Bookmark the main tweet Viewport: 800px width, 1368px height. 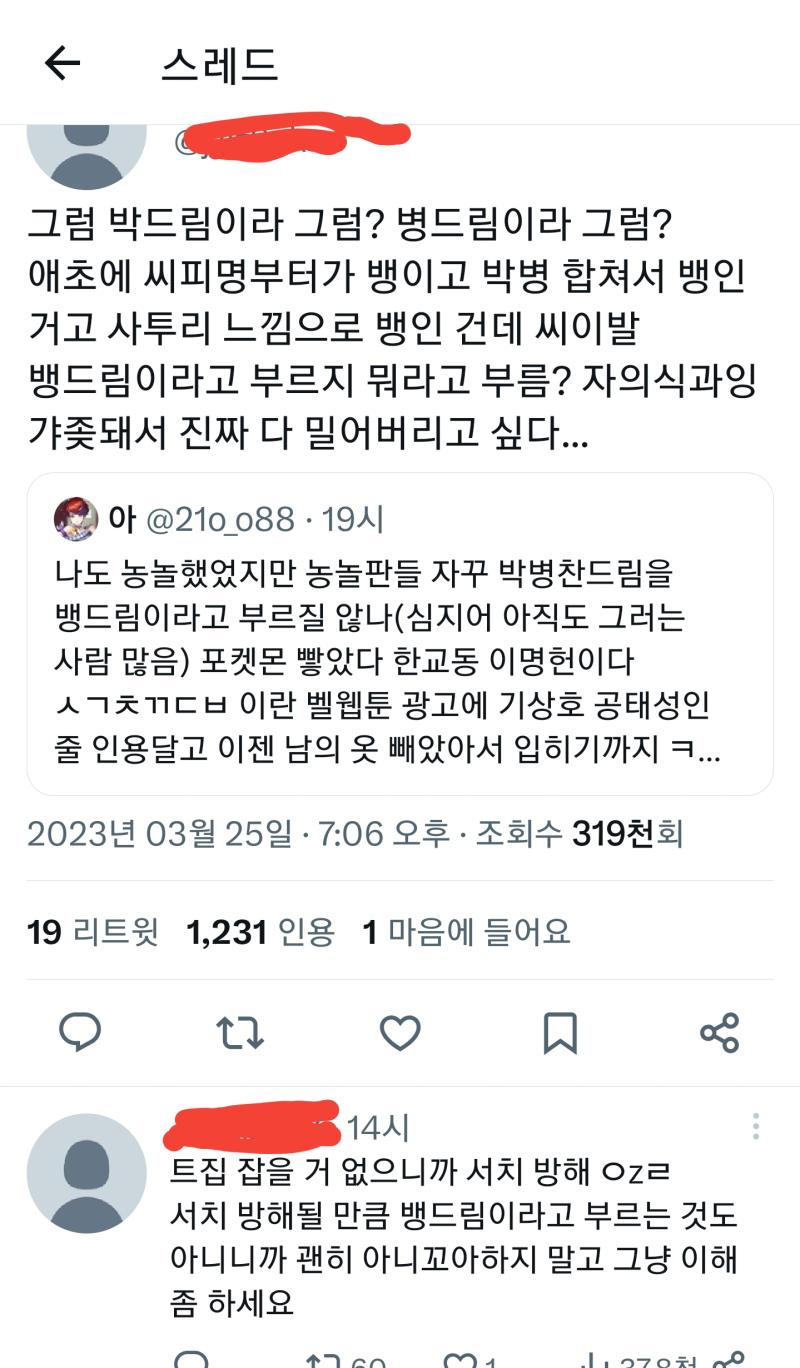(x=560, y=1032)
